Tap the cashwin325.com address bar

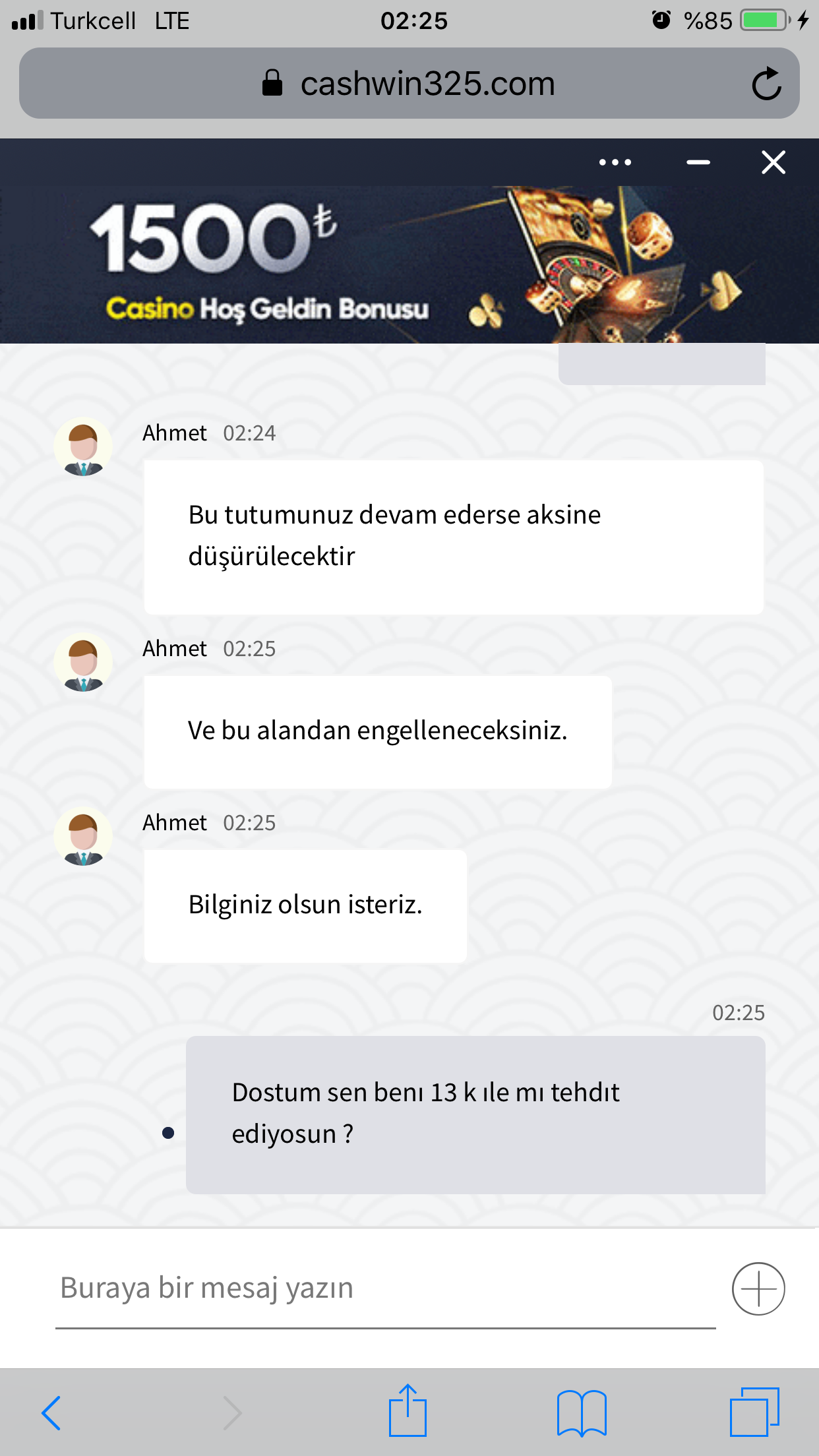(x=409, y=84)
